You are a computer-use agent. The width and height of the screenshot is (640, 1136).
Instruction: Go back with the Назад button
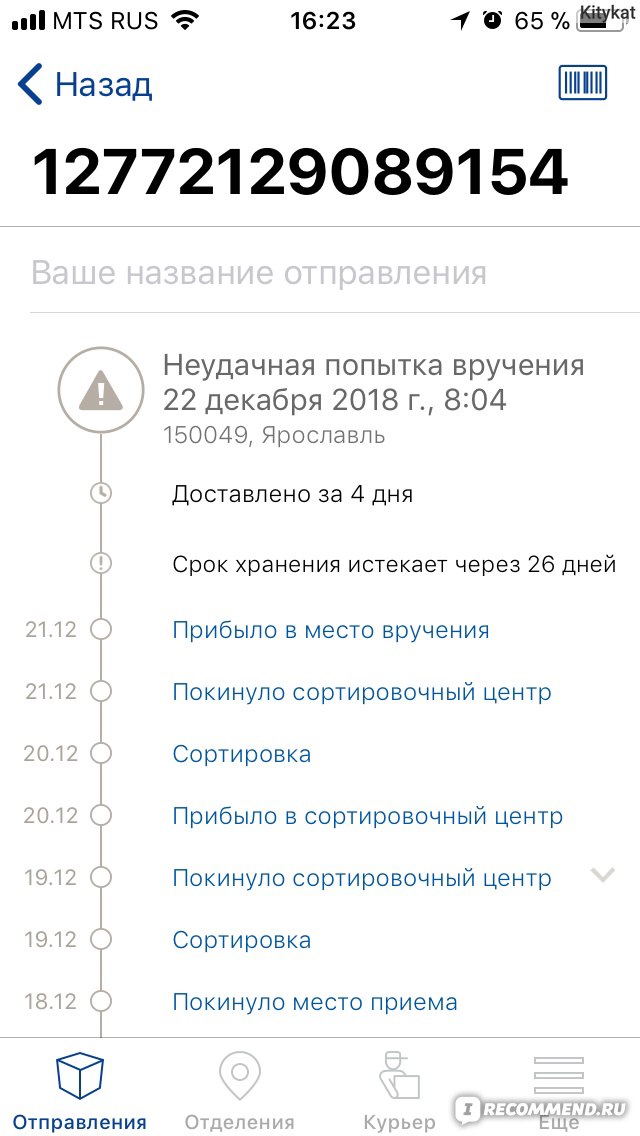85,84
